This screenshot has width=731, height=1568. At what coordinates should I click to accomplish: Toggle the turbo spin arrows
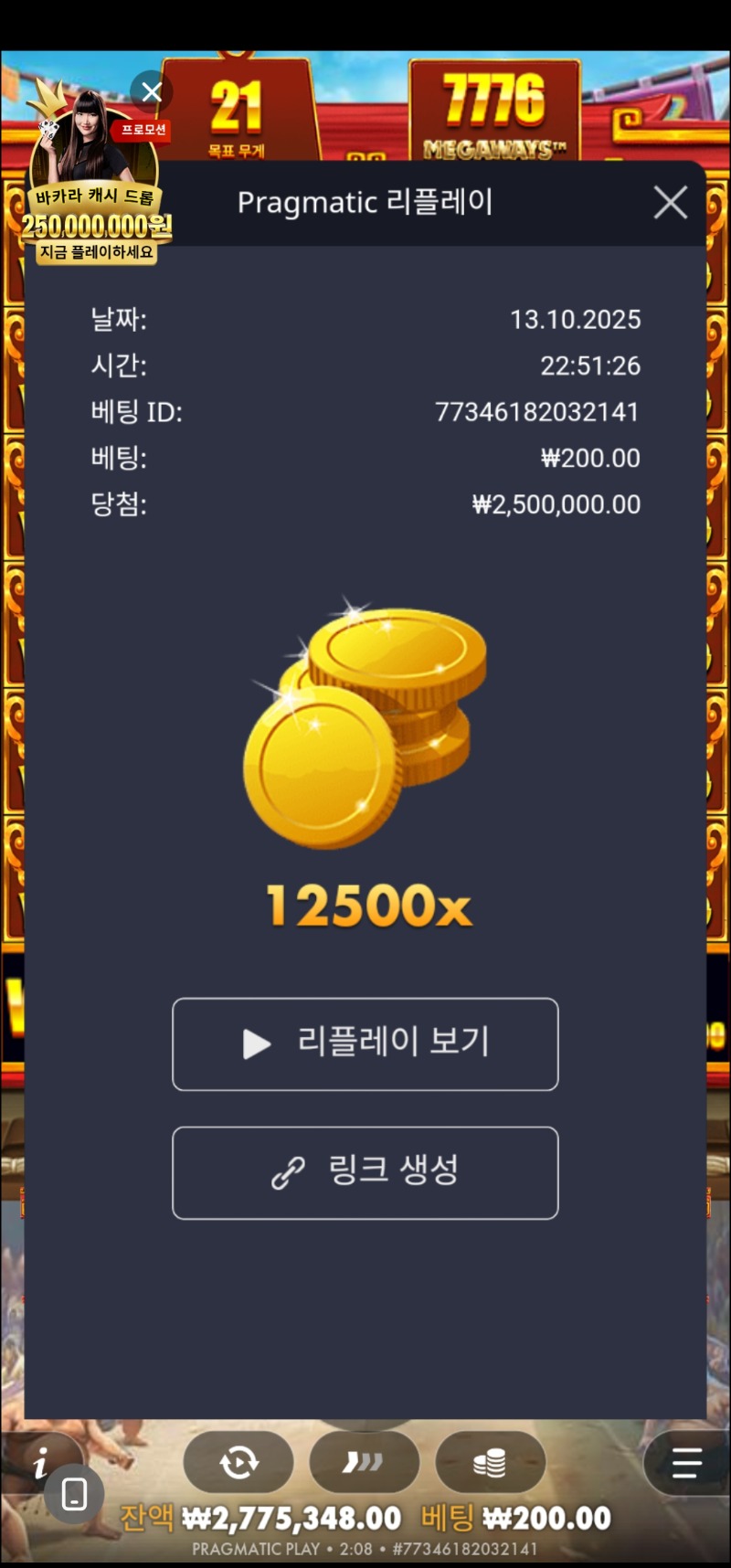coord(364,1463)
